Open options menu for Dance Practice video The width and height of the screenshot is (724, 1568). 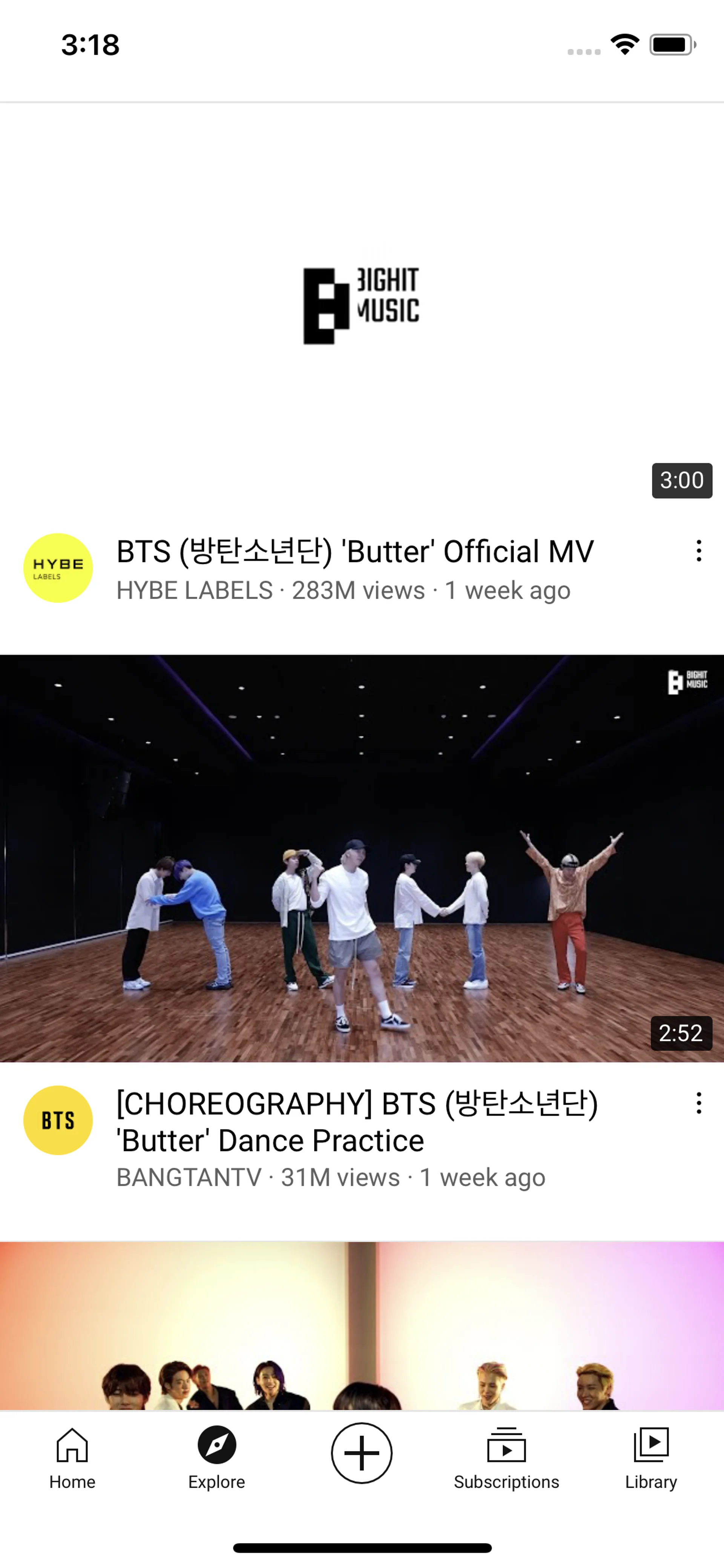click(x=698, y=1103)
